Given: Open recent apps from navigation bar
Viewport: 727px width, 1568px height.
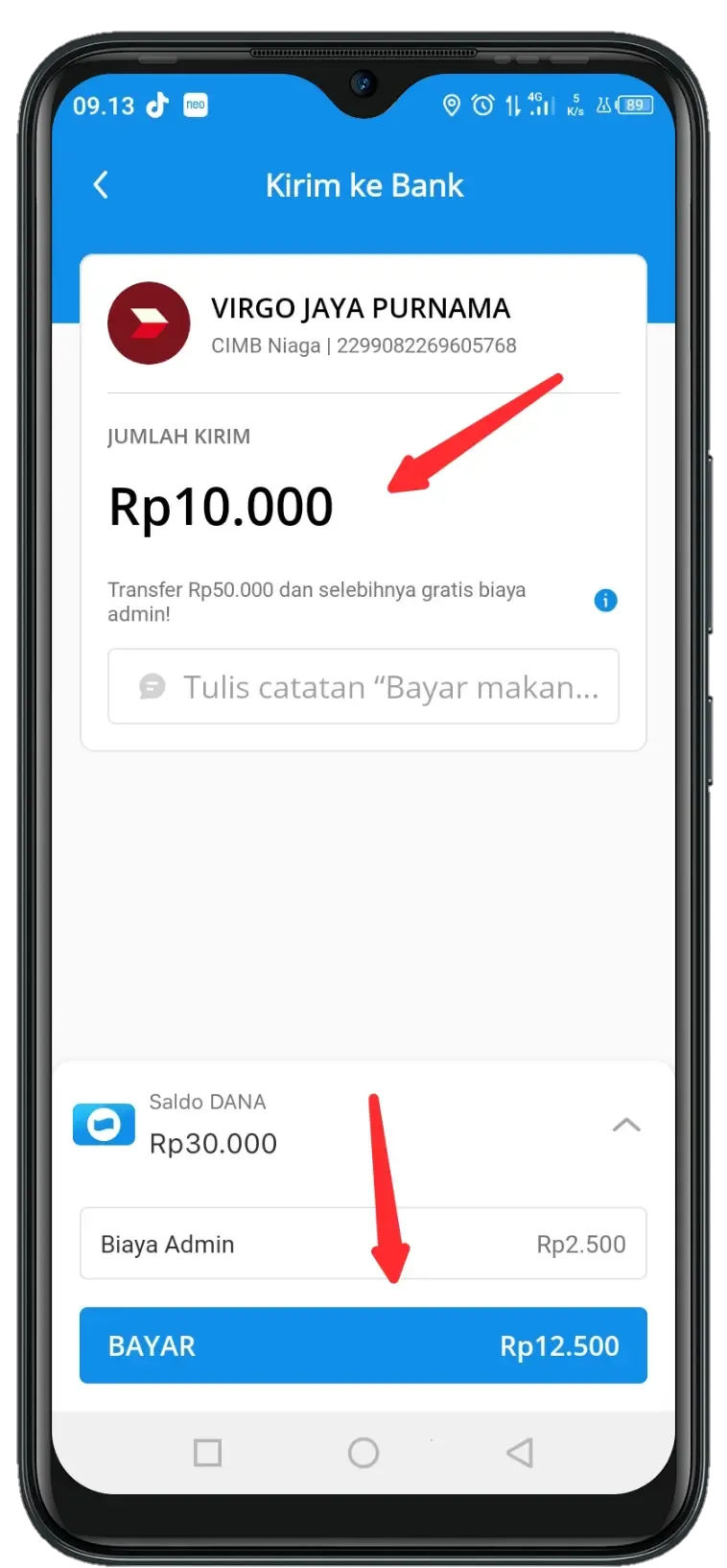Looking at the screenshot, I should point(207,1452).
